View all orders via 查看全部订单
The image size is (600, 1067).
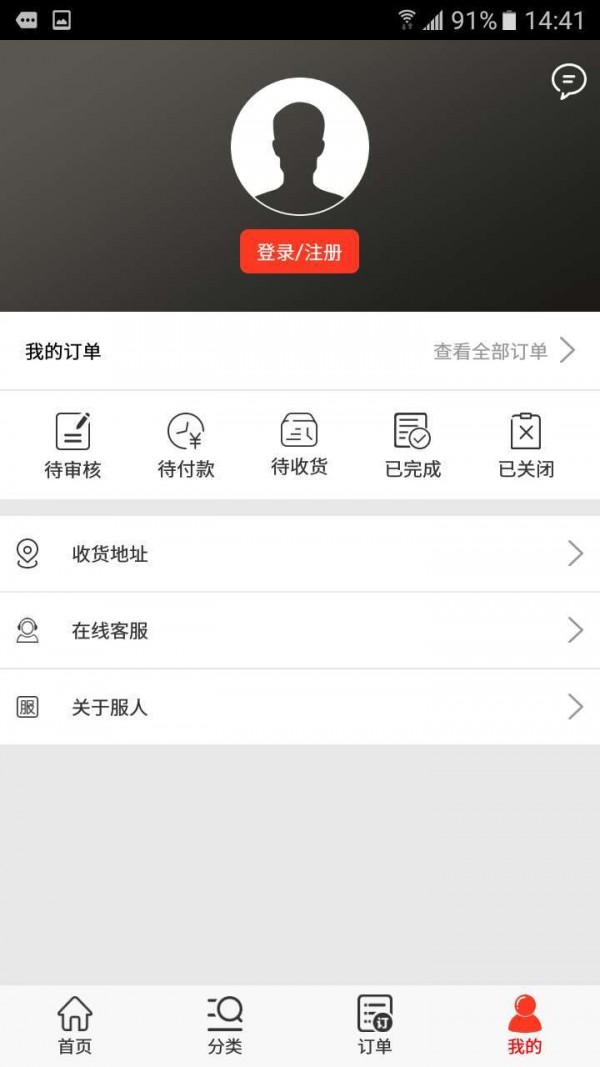coord(504,351)
